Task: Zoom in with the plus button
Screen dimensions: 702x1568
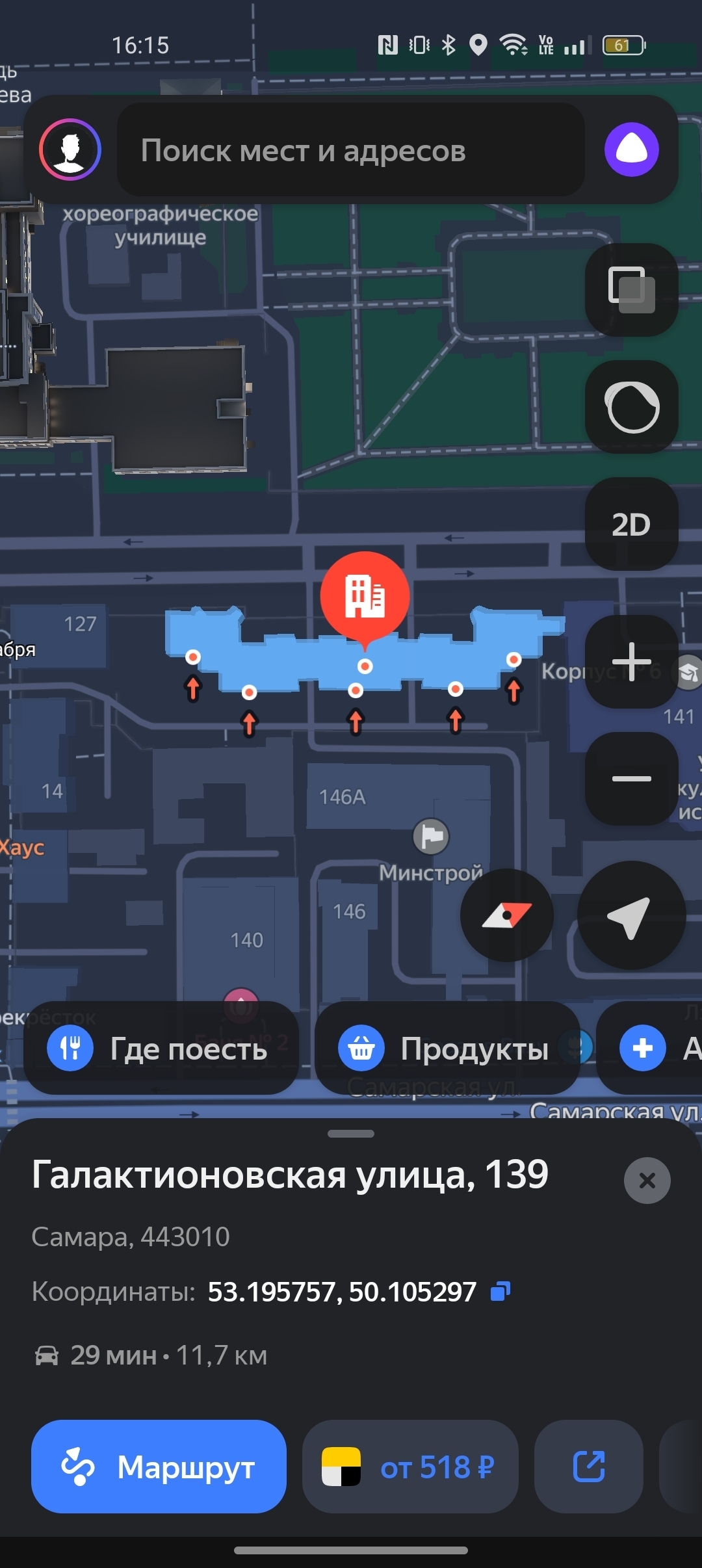Action: click(x=631, y=662)
